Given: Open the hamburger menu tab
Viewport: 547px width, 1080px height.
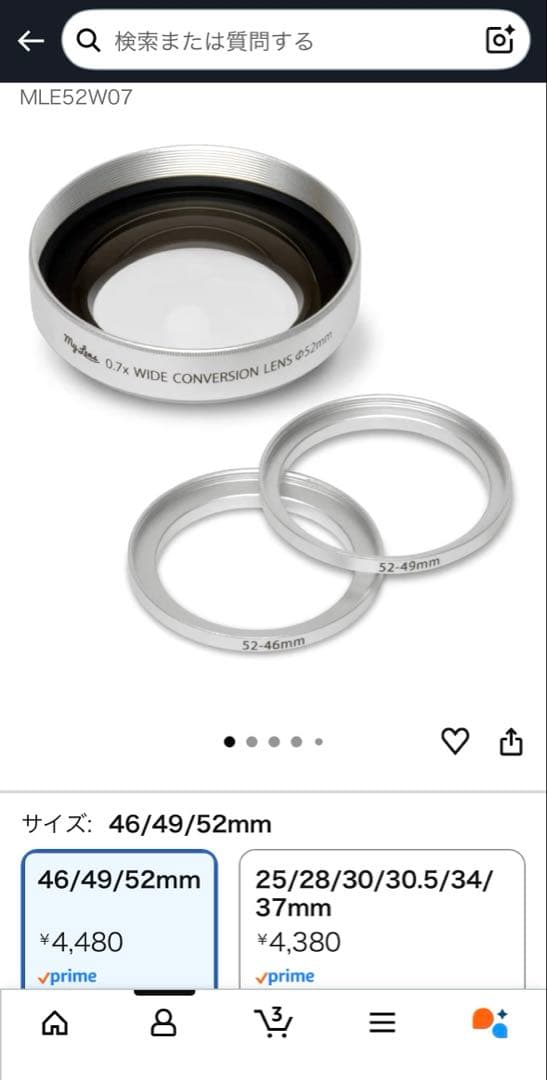Looking at the screenshot, I should pyautogui.click(x=382, y=1023).
